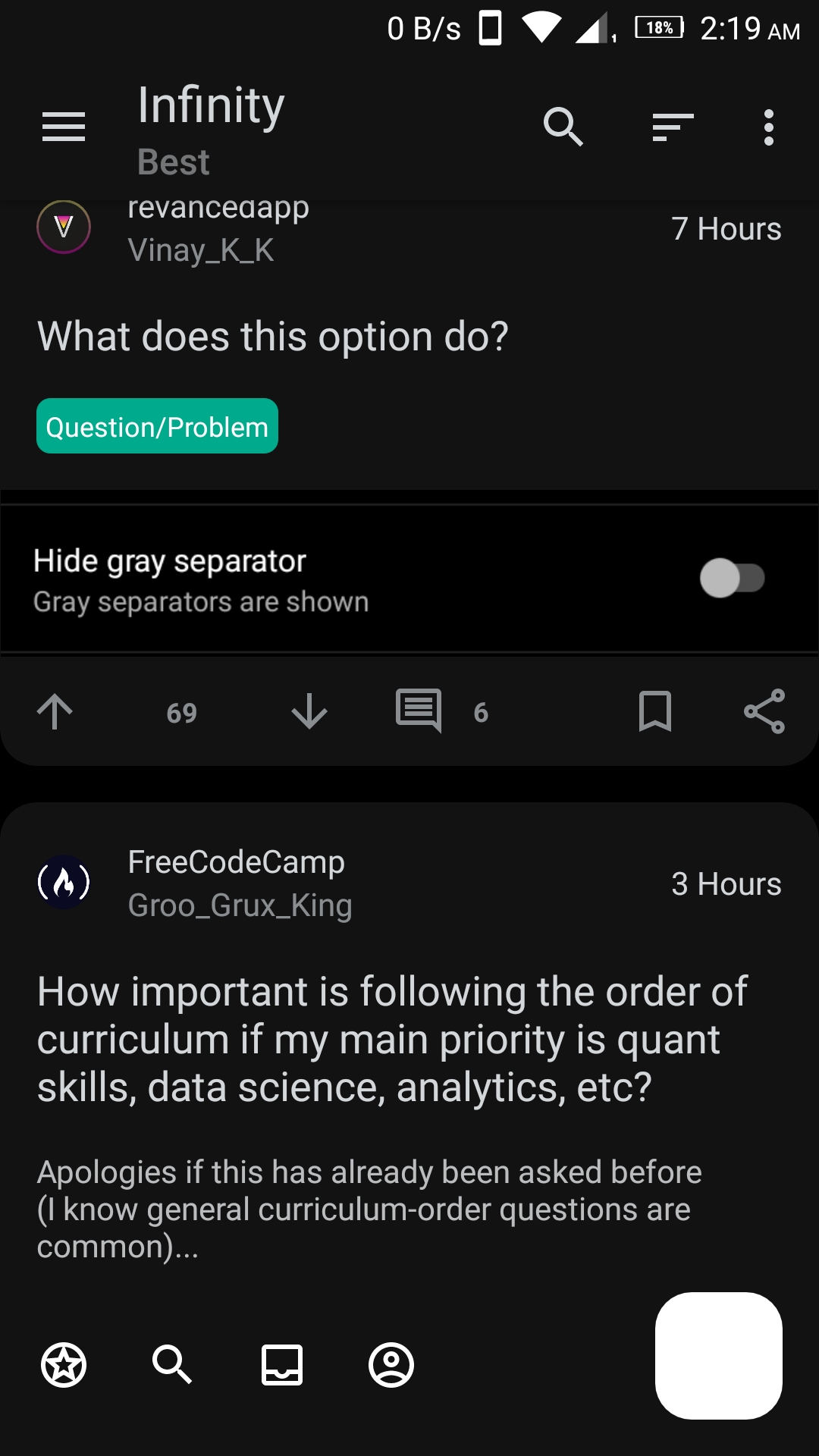Share the 'What does this option do?' post
The image size is (819, 1456).
tap(764, 711)
